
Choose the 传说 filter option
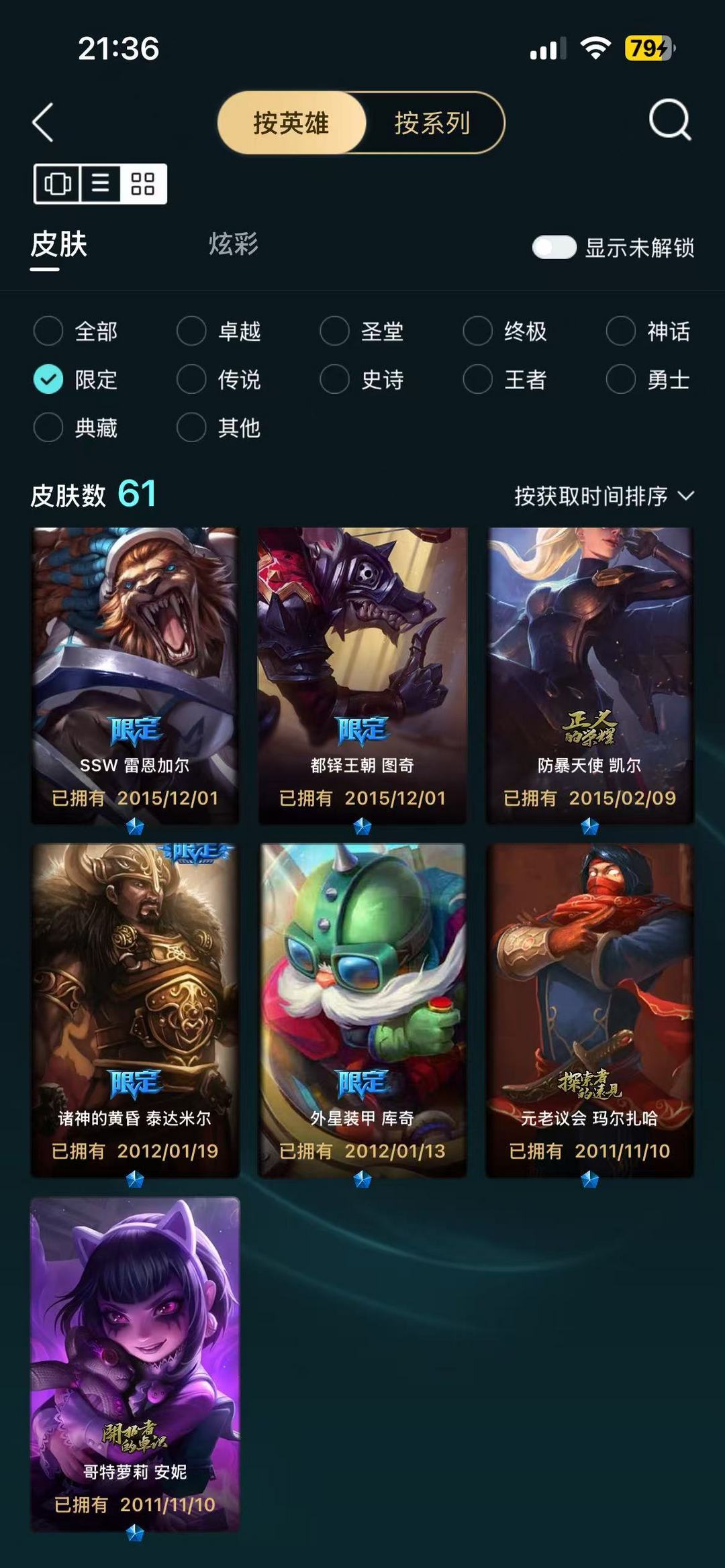pyautogui.click(x=219, y=380)
